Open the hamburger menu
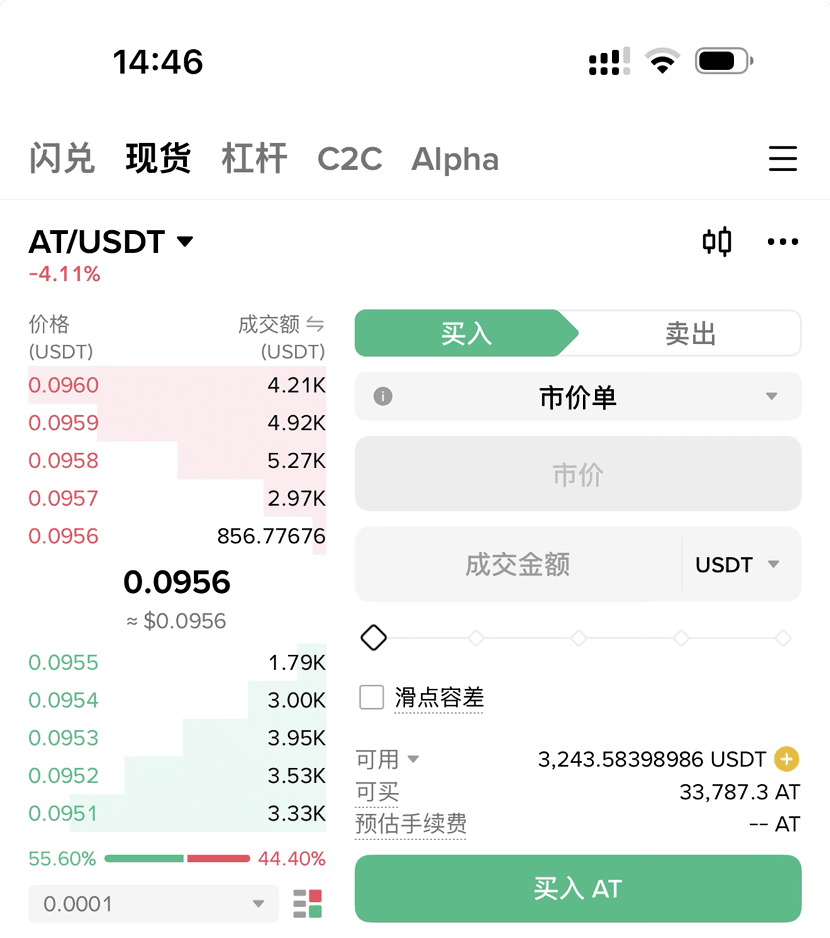 pyautogui.click(x=782, y=159)
